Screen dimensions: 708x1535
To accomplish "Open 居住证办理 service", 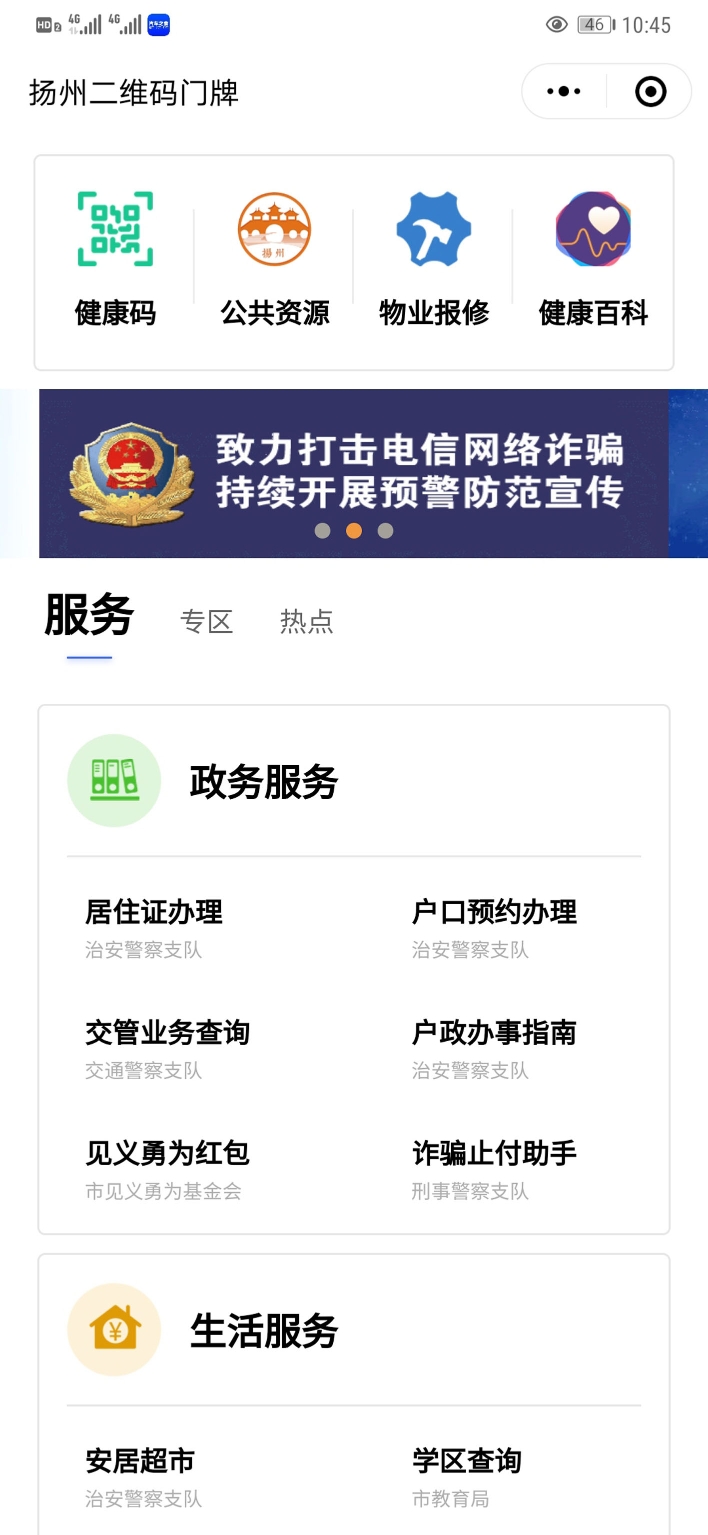I will 154,925.
